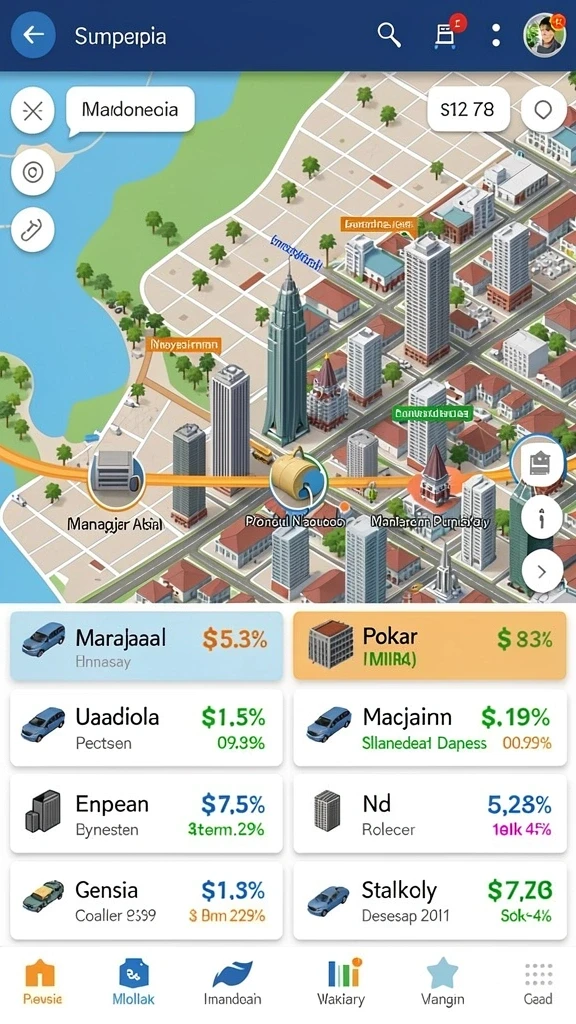The width and height of the screenshot is (576, 1024).
Task: Select the Pokar building card
Action: tap(430, 647)
